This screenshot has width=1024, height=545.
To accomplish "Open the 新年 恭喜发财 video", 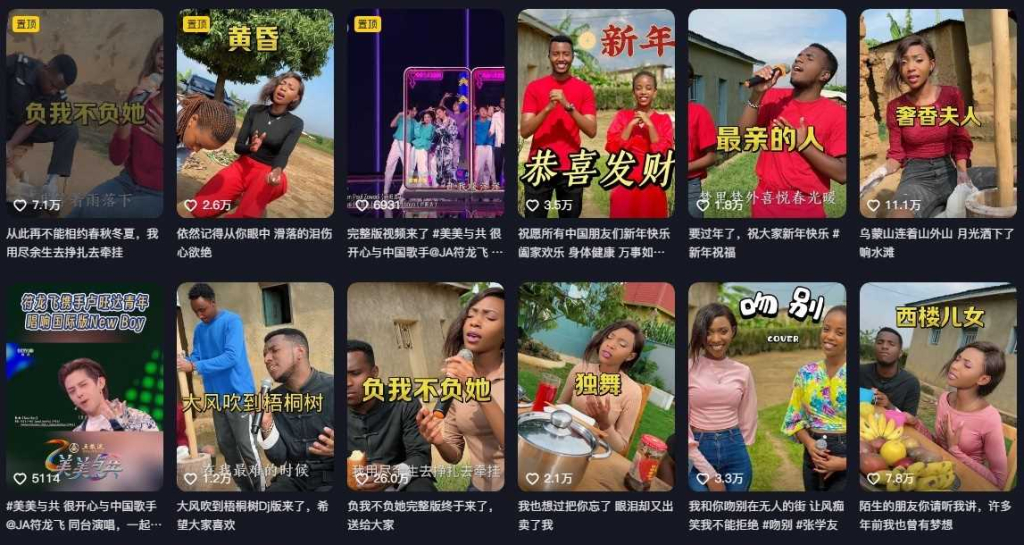I will (x=596, y=112).
